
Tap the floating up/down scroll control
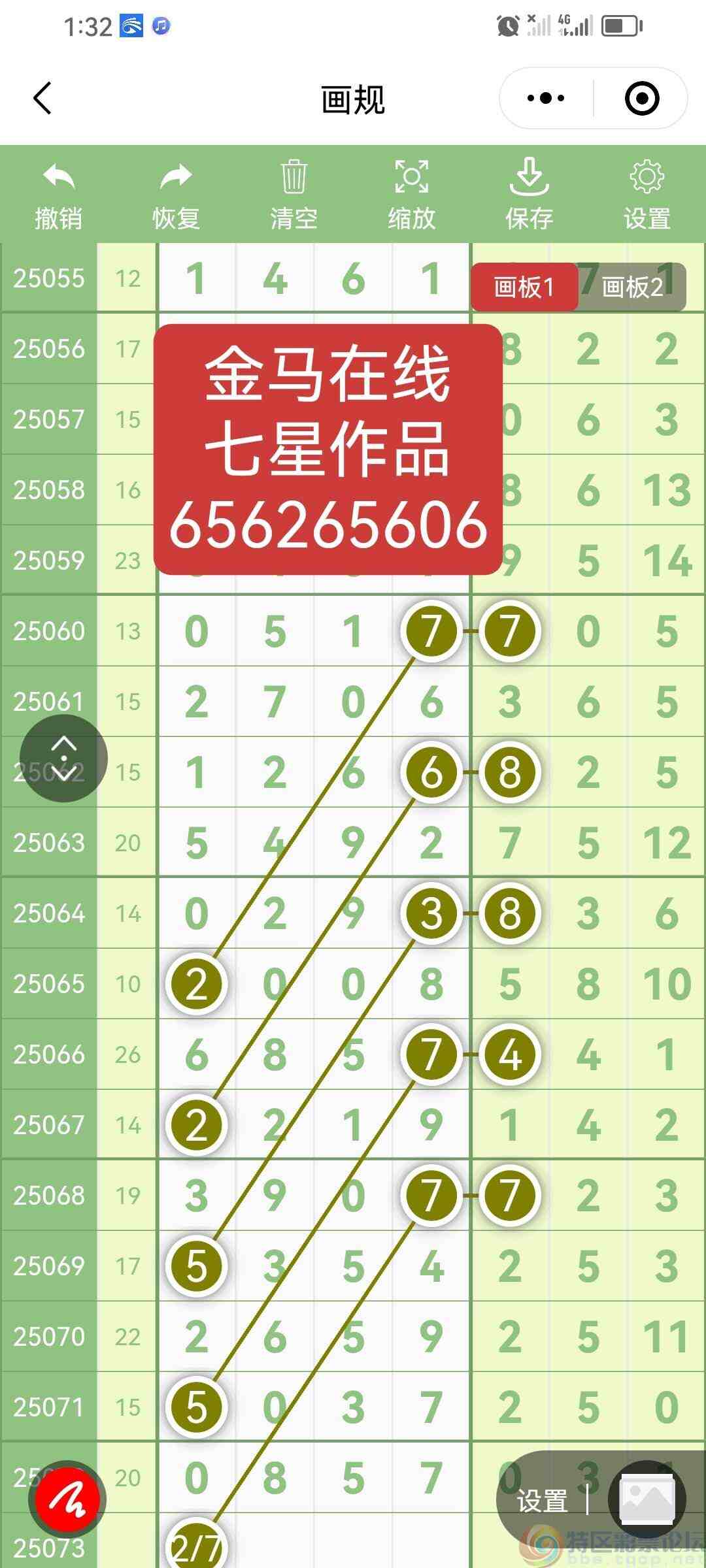click(x=63, y=760)
